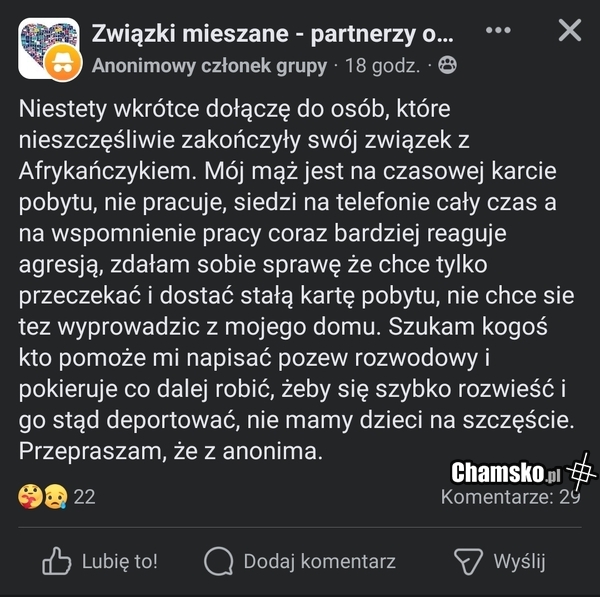The height and width of the screenshot is (597, 600).
Task: View the 22 reactions list
Action: tap(56, 496)
